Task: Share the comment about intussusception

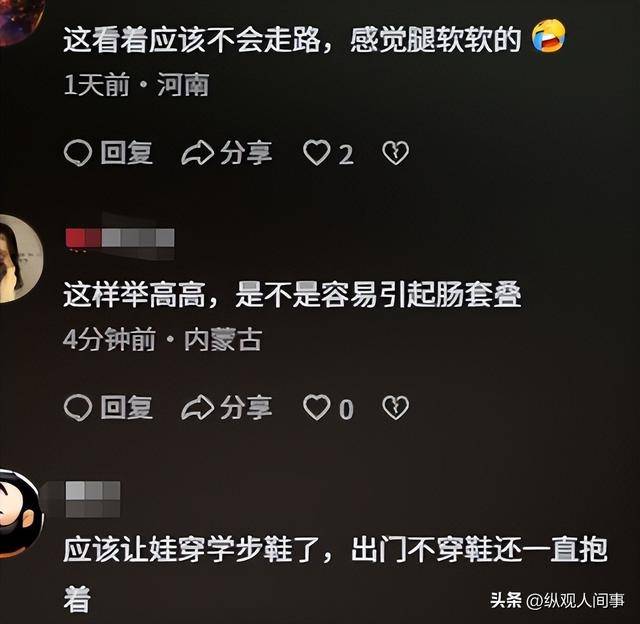Action: pos(227,408)
